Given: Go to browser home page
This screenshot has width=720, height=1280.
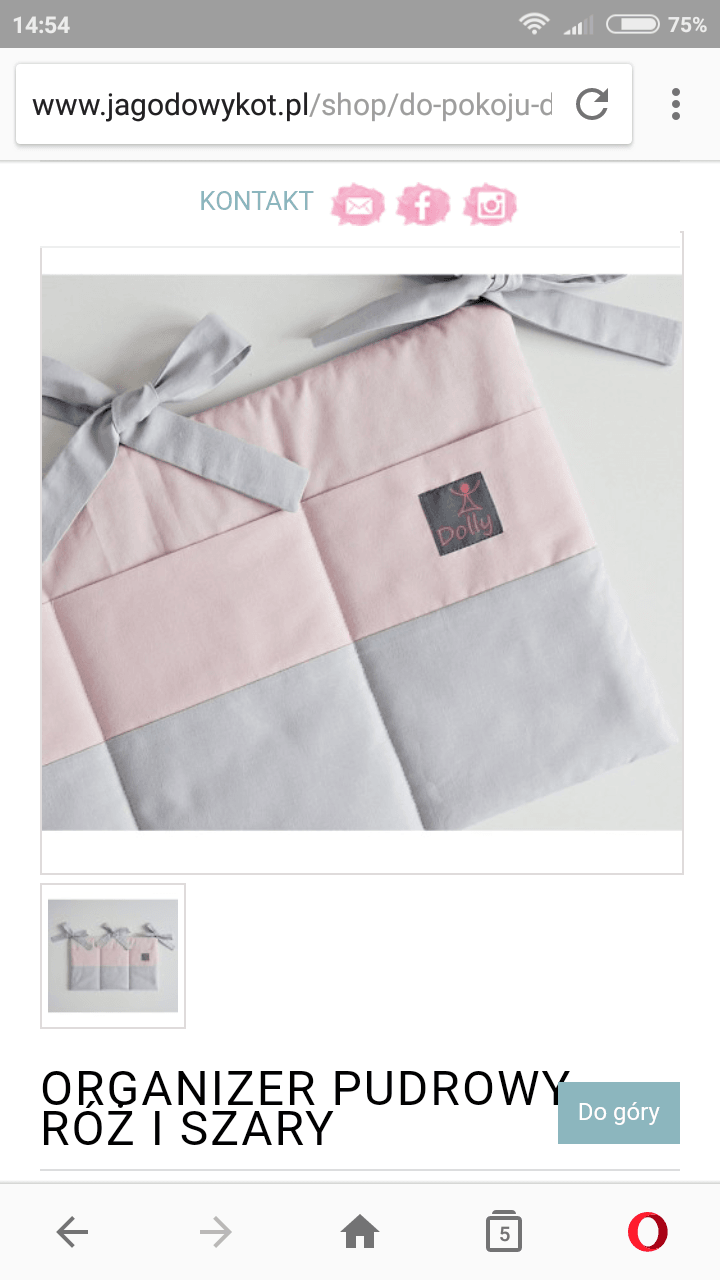Looking at the screenshot, I should pyautogui.click(x=360, y=1233).
